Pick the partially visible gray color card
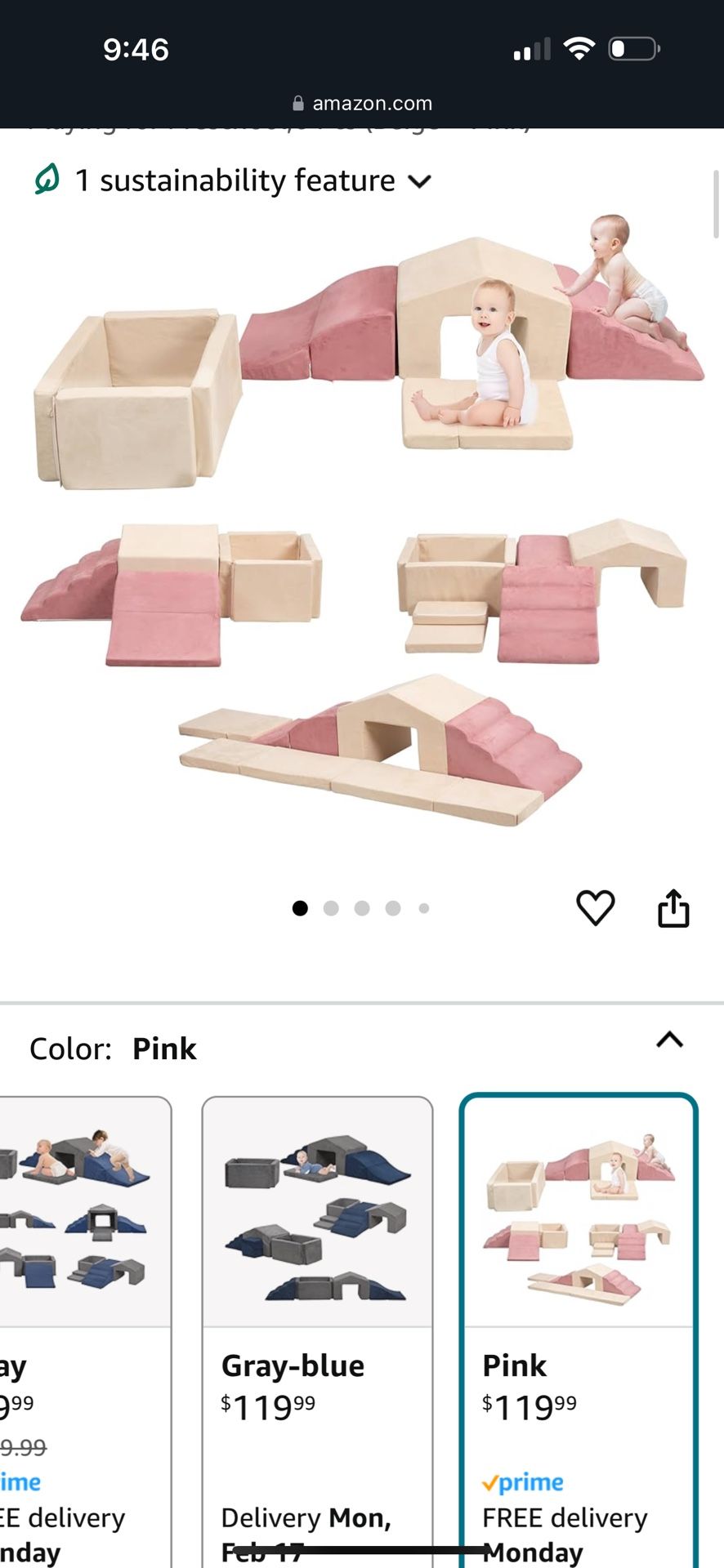This screenshot has height=1568, width=724. click(x=82, y=1323)
